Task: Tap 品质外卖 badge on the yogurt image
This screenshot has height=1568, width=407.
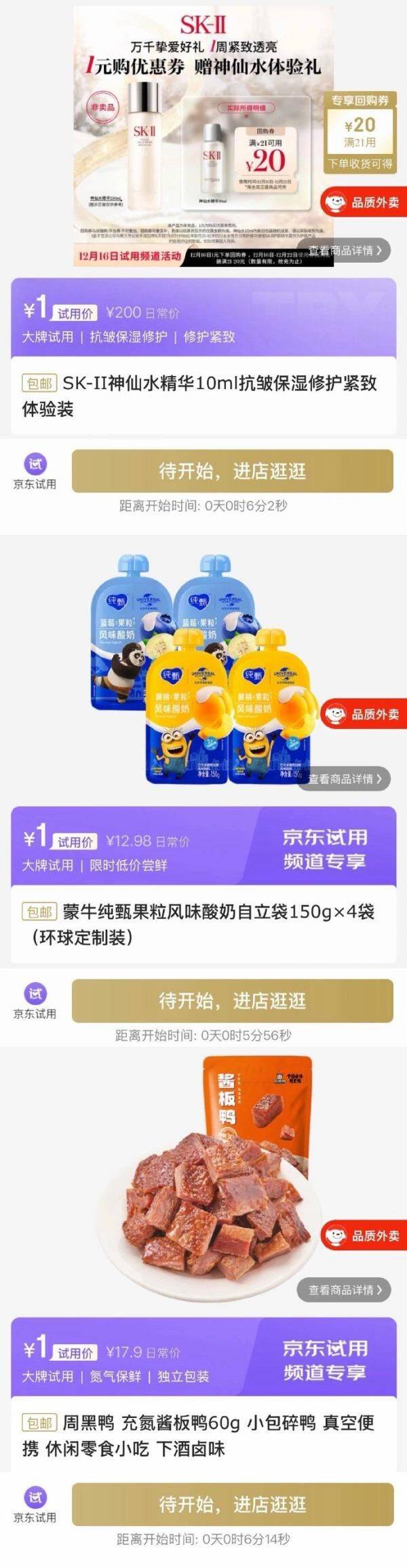Action: (x=364, y=714)
